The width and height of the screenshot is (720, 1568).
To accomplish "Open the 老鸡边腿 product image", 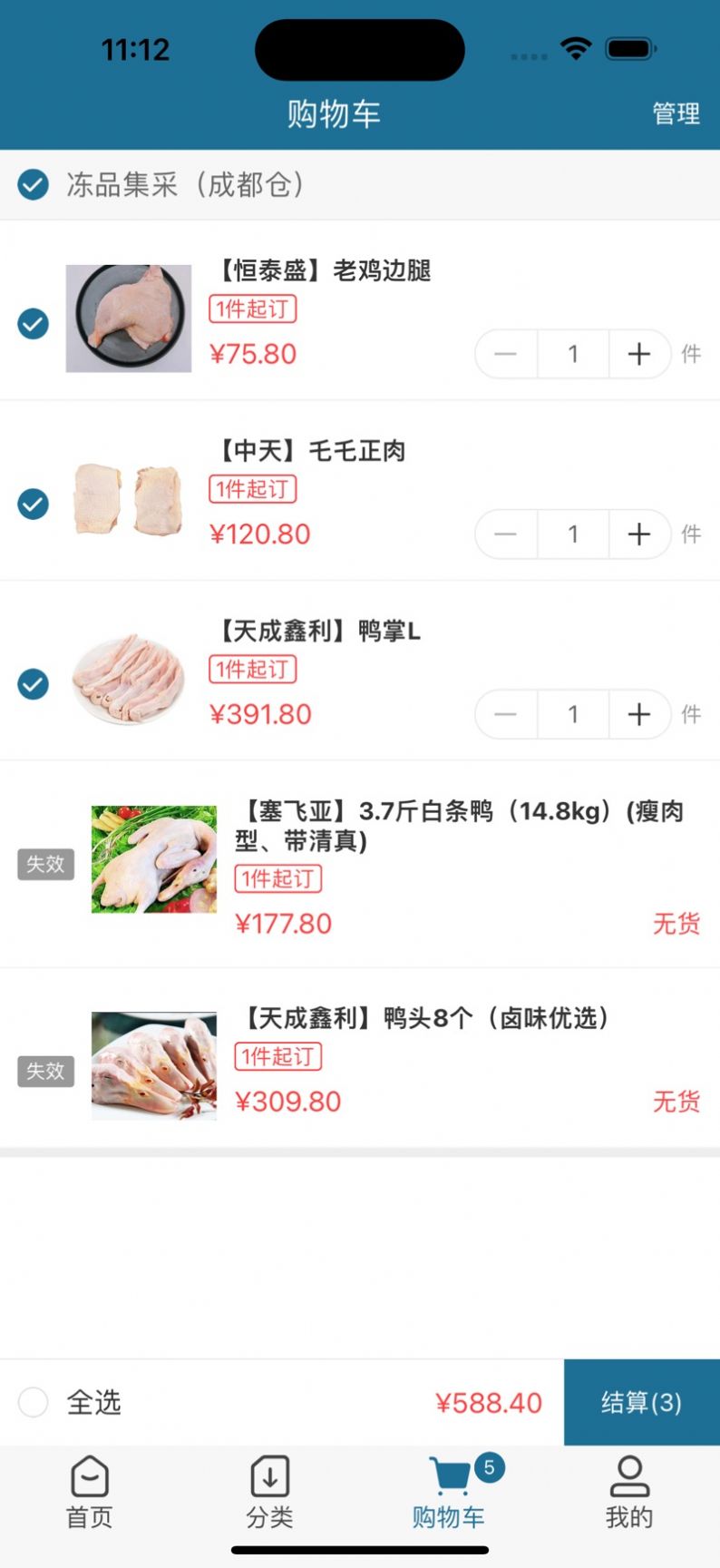I will [x=129, y=318].
